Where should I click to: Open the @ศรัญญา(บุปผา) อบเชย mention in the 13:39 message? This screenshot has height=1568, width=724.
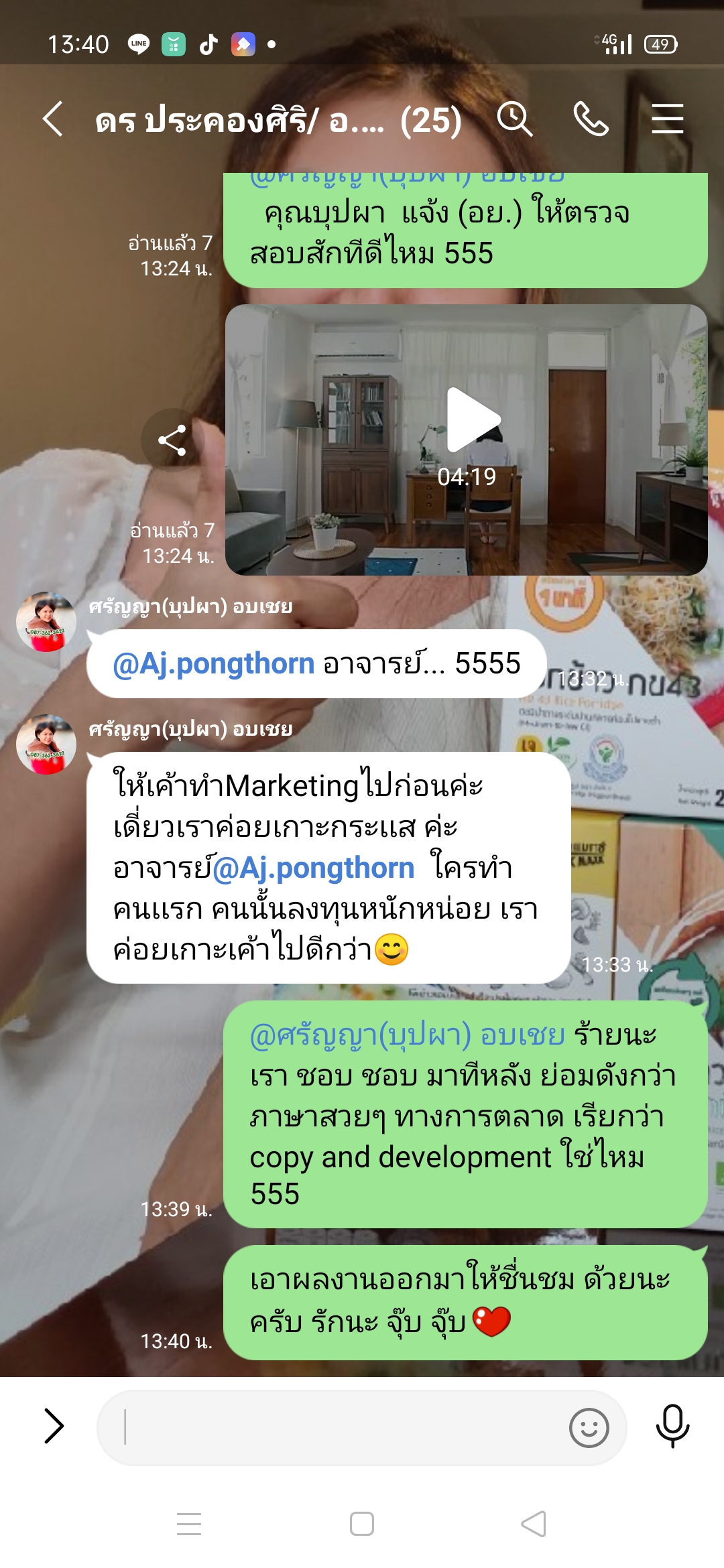pyautogui.click(x=407, y=1035)
